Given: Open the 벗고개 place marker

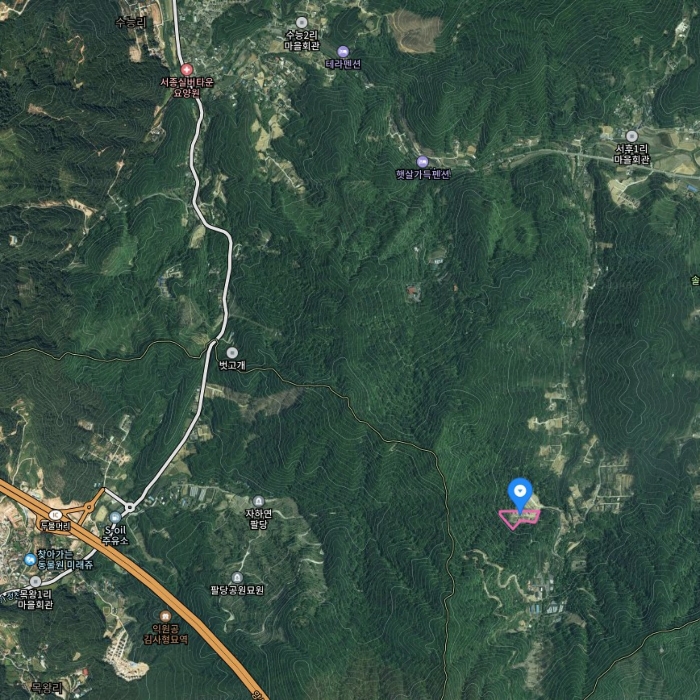Looking at the screenshot, I should pos(232,353).
